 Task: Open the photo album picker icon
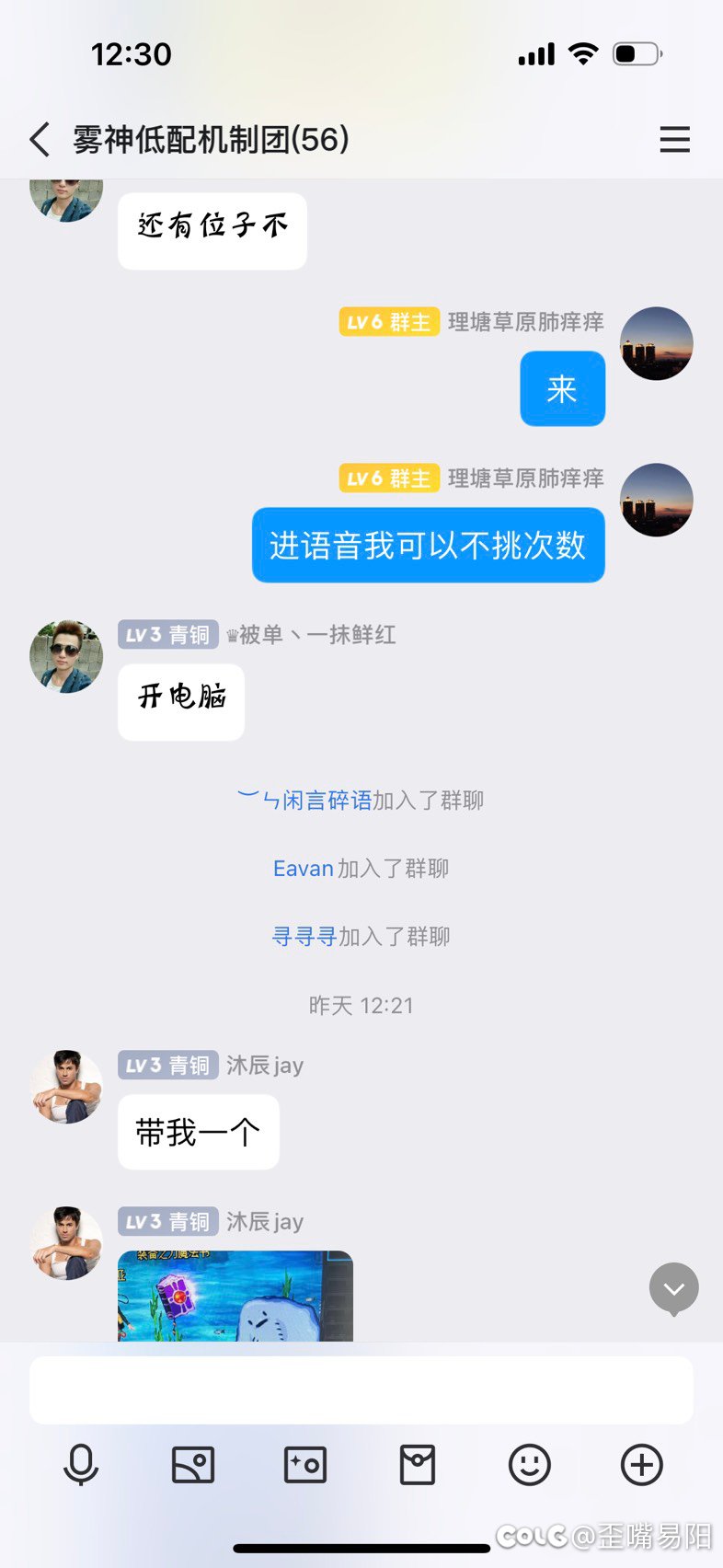point(193,1464)
